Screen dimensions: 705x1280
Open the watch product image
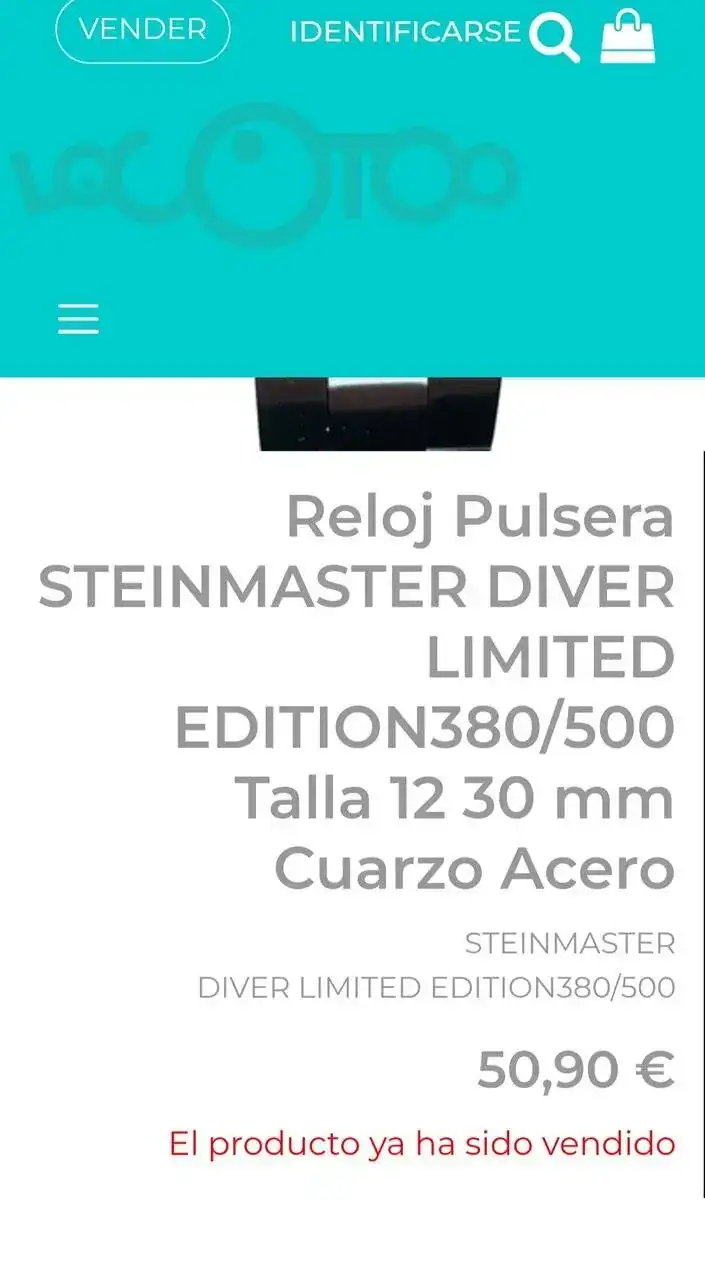(378, 414)
